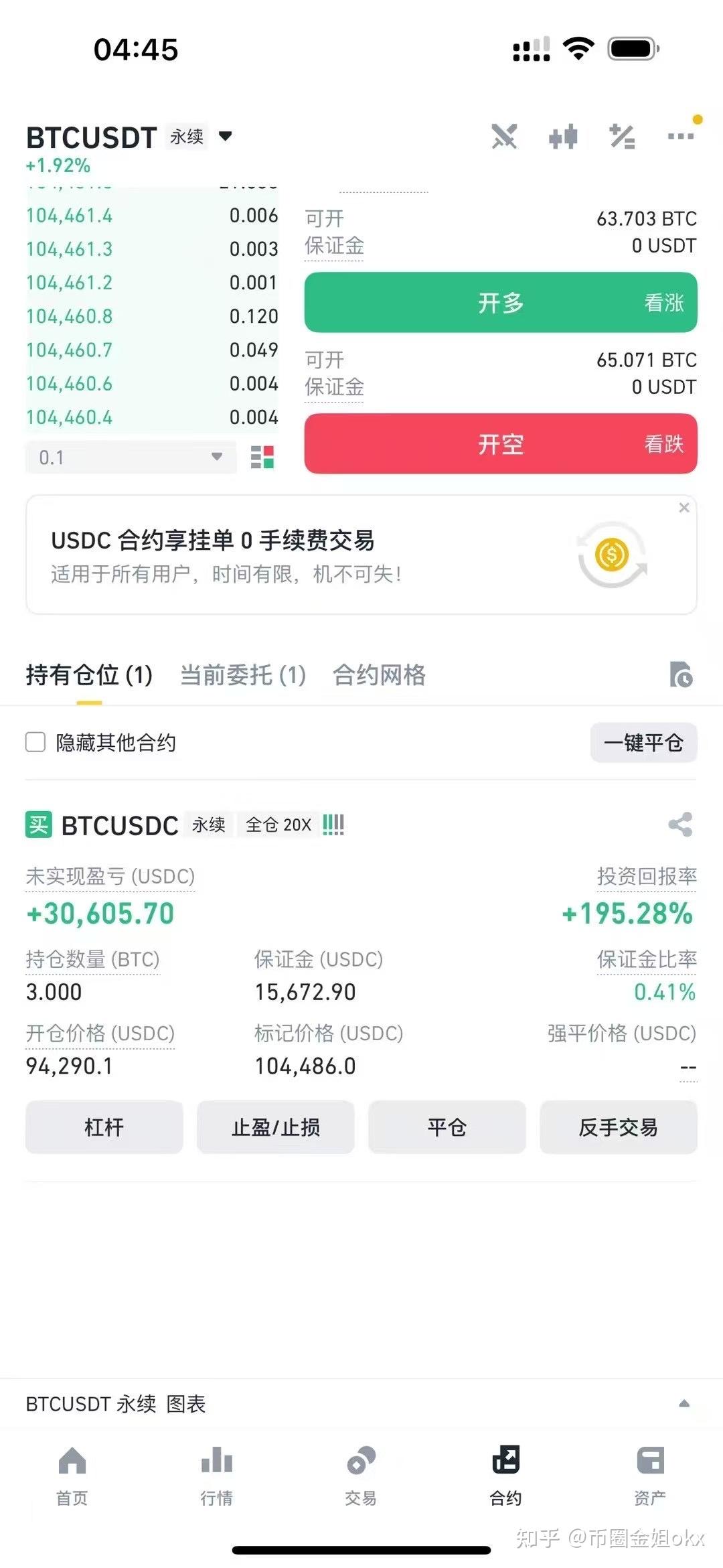This screenshot has width=723, height=1568.
Task: Share the BTCUSDC position
Action: click(x=680, y=825)
